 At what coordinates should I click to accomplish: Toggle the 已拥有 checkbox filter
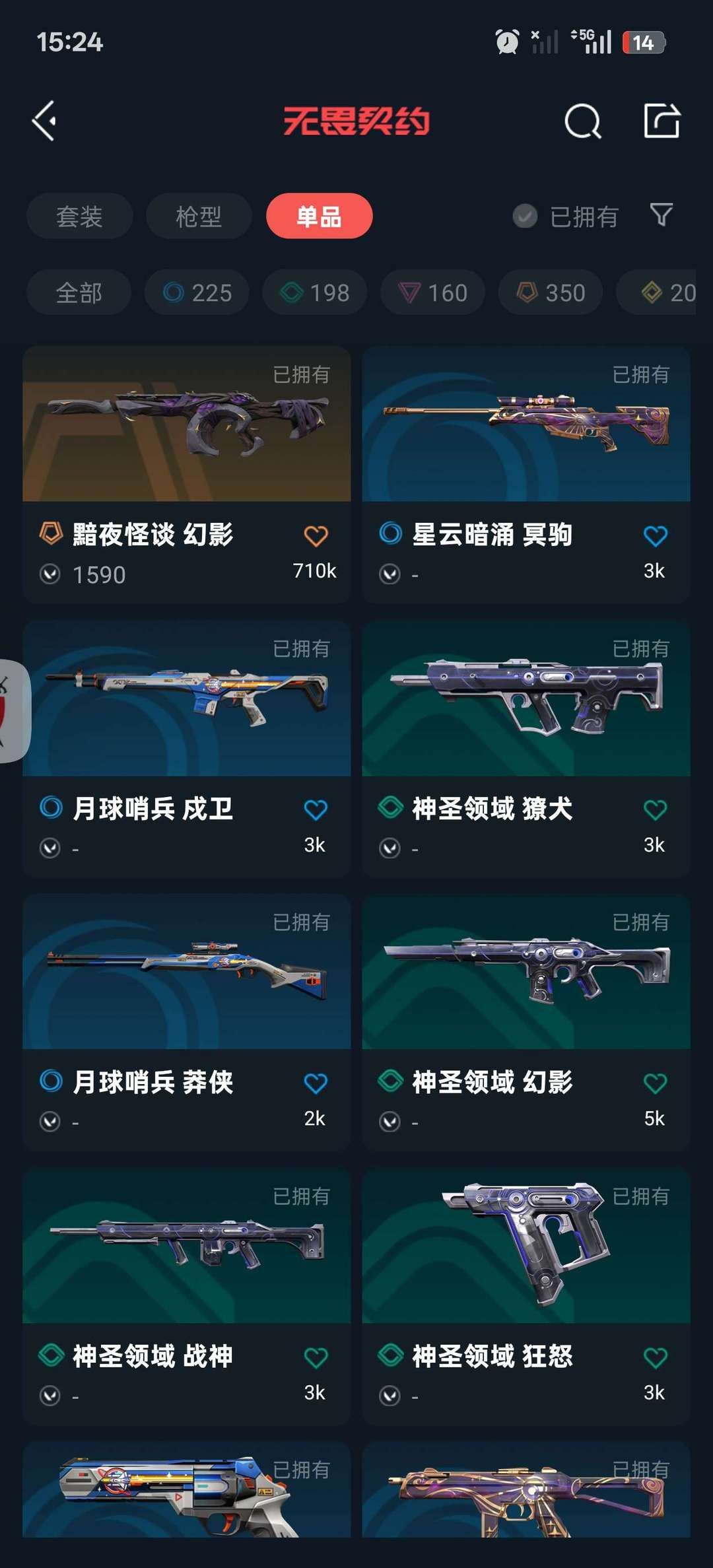pos(526,217)
